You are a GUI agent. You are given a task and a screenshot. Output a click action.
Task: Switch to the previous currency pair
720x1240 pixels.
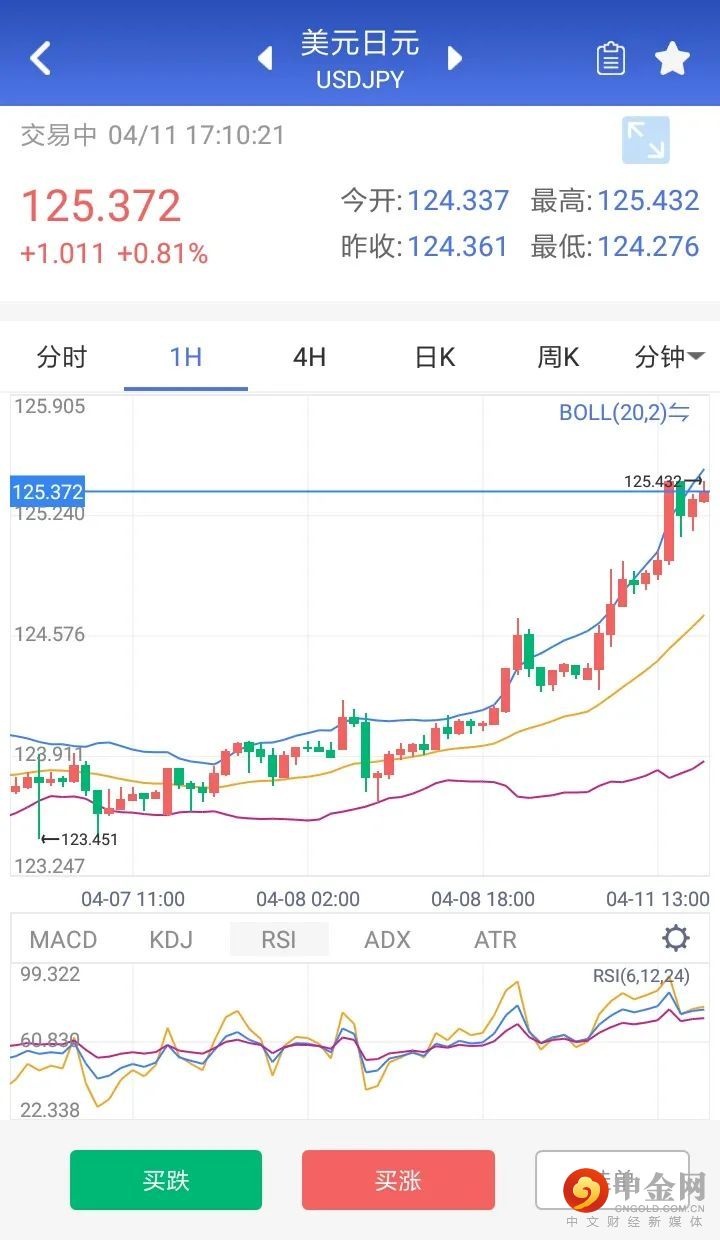pos(265,58)
